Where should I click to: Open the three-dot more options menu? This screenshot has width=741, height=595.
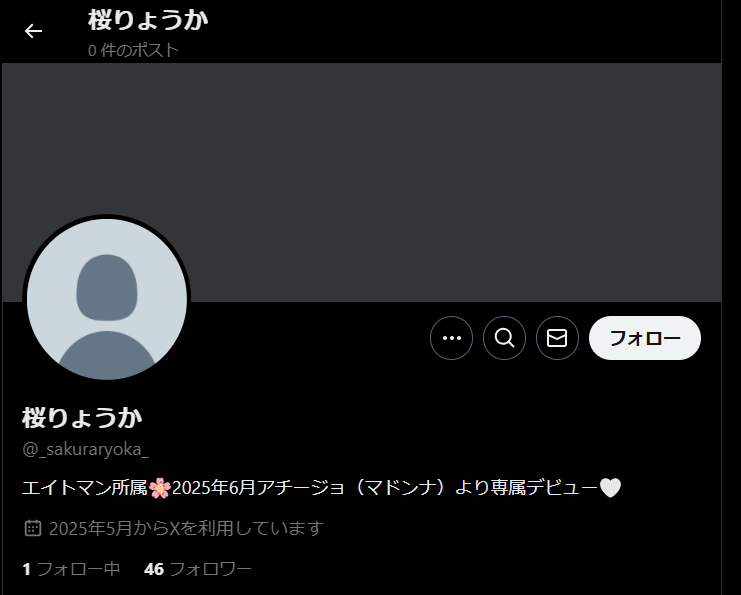[451, 338]
